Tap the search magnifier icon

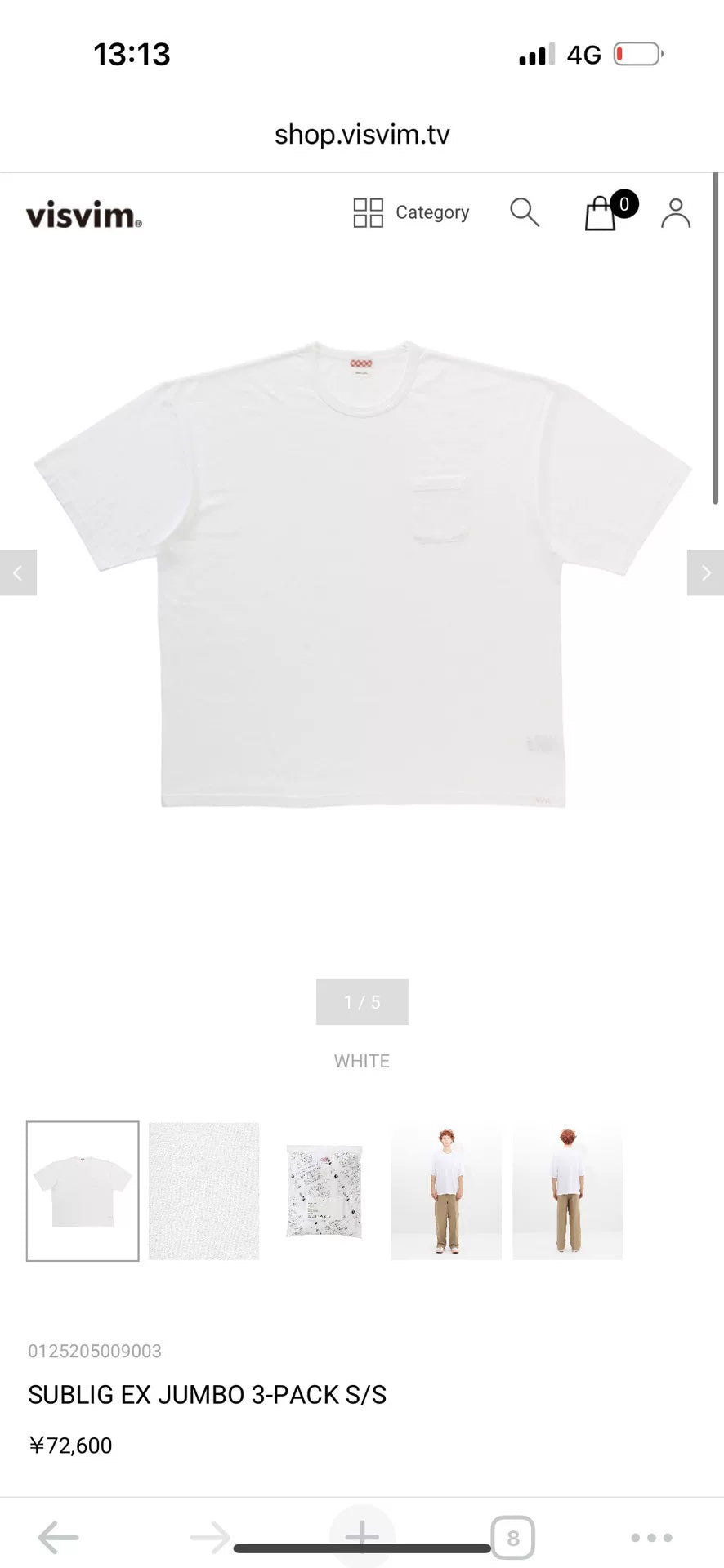click(x=524, y=212)
